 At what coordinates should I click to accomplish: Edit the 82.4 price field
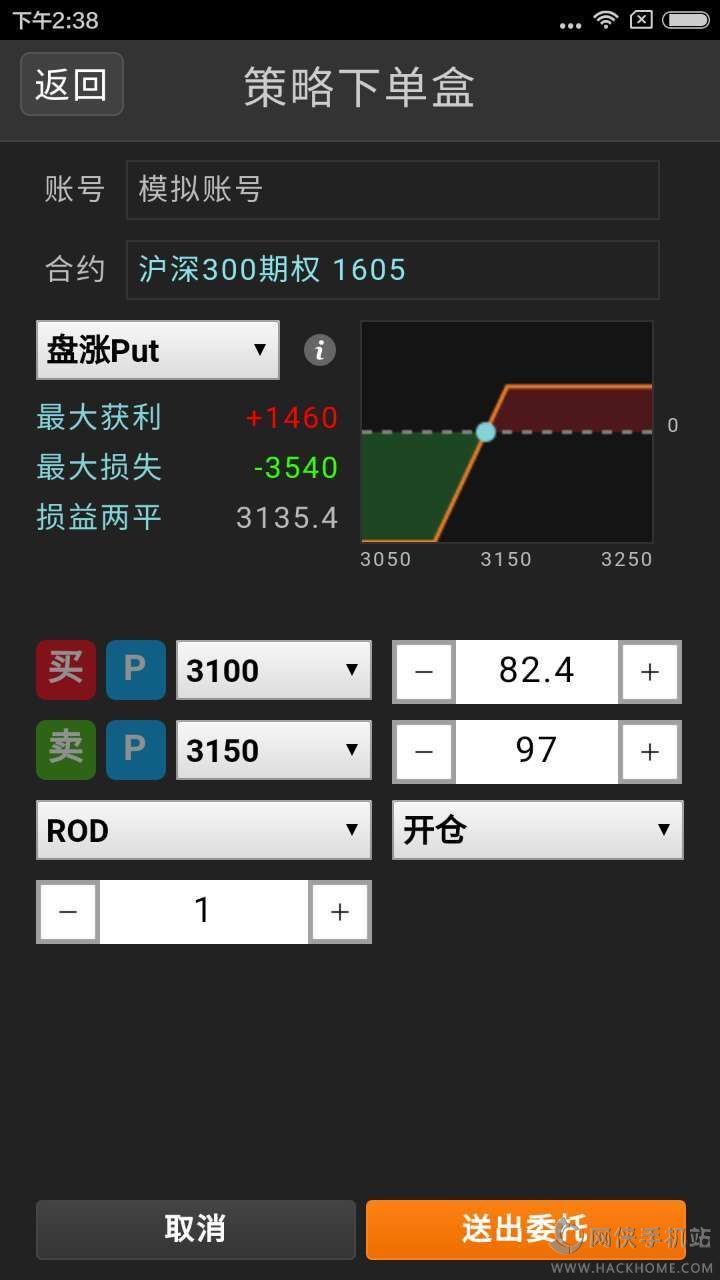537,672
